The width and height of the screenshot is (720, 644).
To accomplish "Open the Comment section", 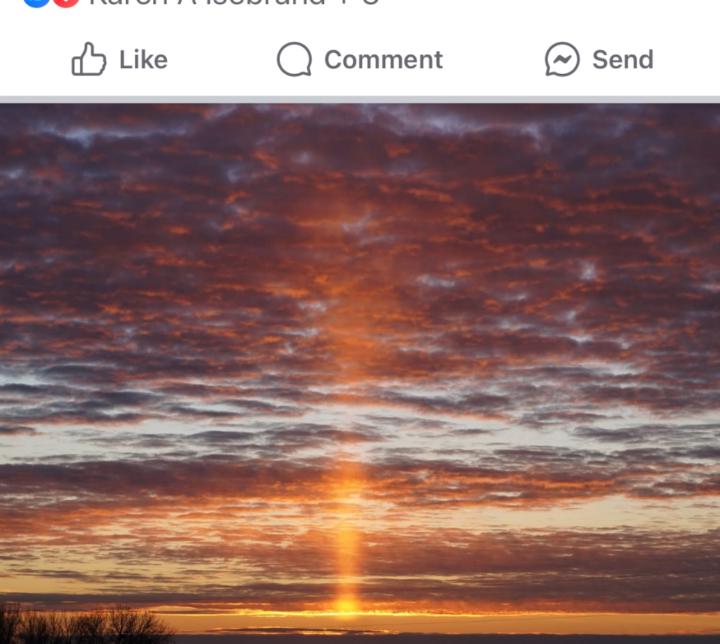I will (359, 60).
